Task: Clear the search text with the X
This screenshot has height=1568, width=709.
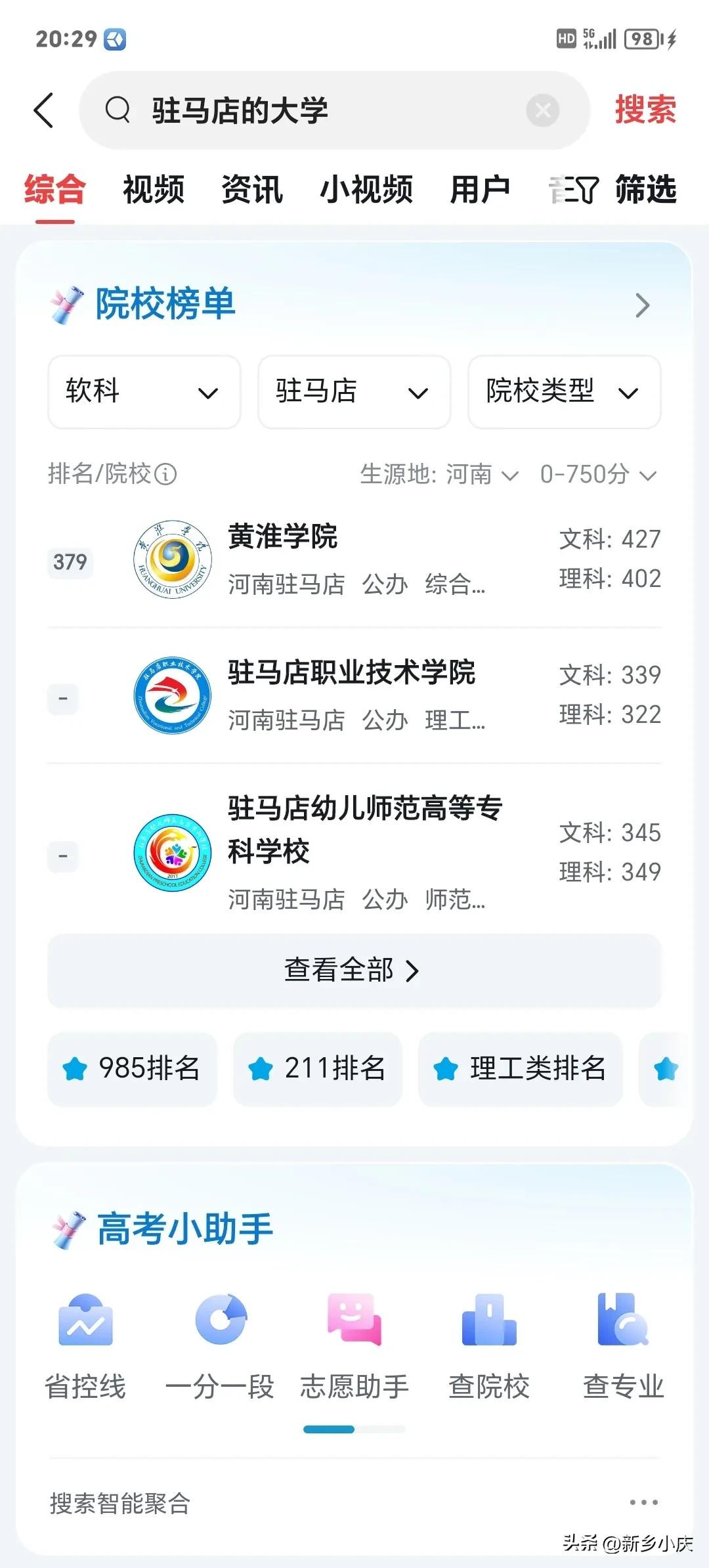Action: point(542,110)
